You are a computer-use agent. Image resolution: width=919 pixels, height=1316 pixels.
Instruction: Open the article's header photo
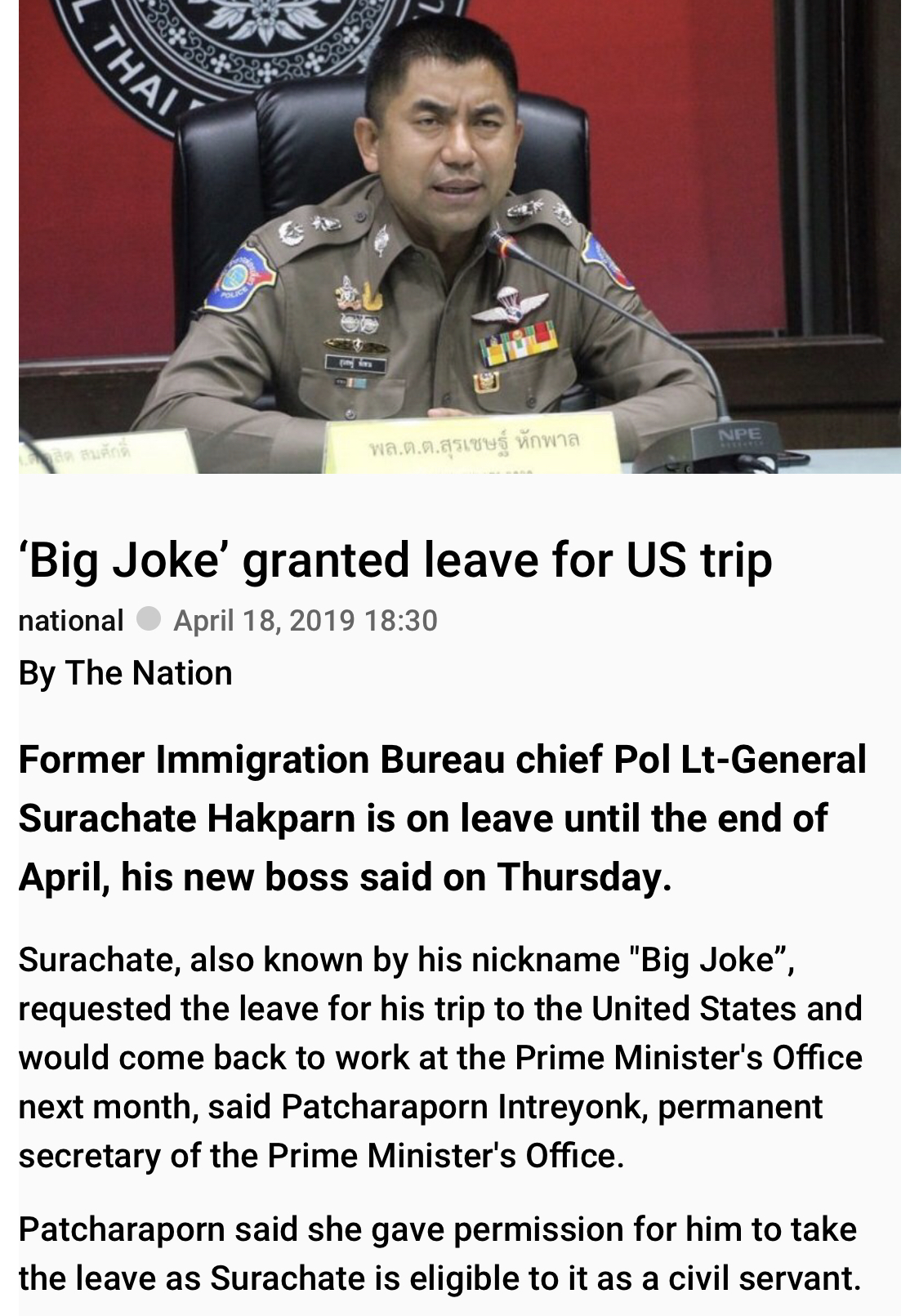(459, 237)
